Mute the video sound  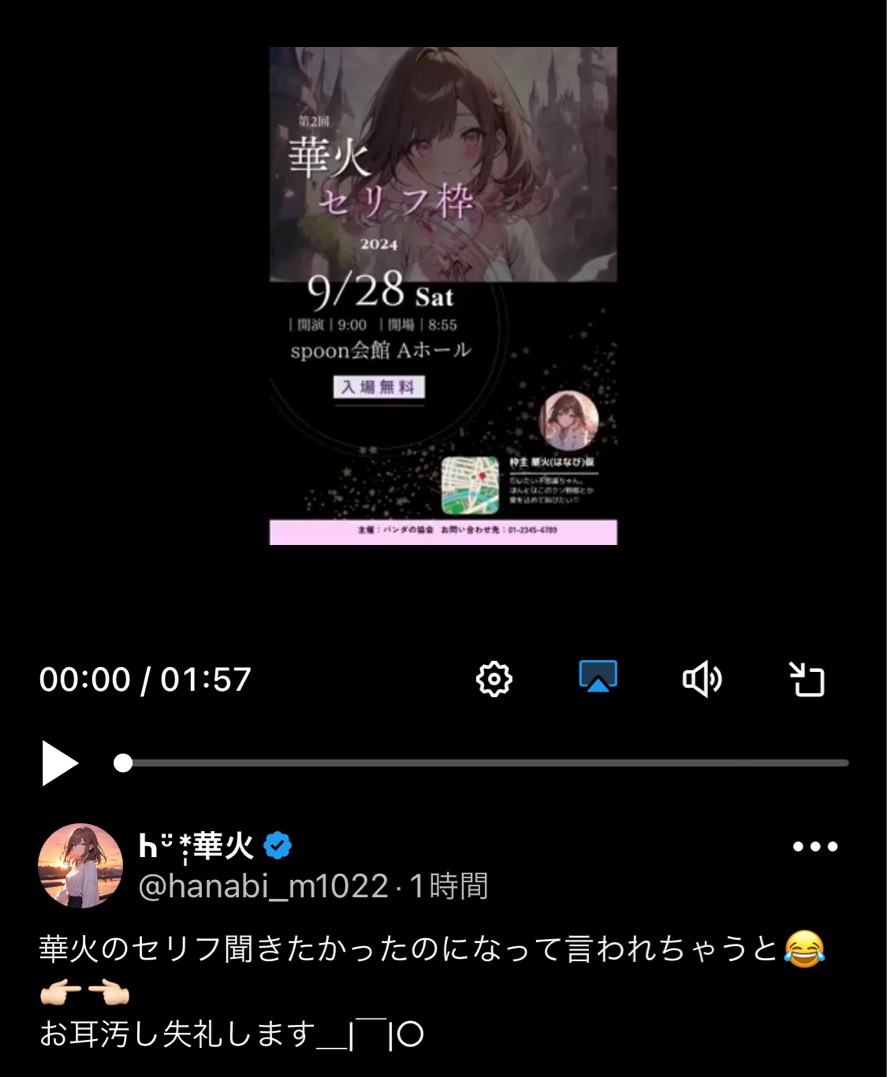pyautogui.click(x=702, y=679)
